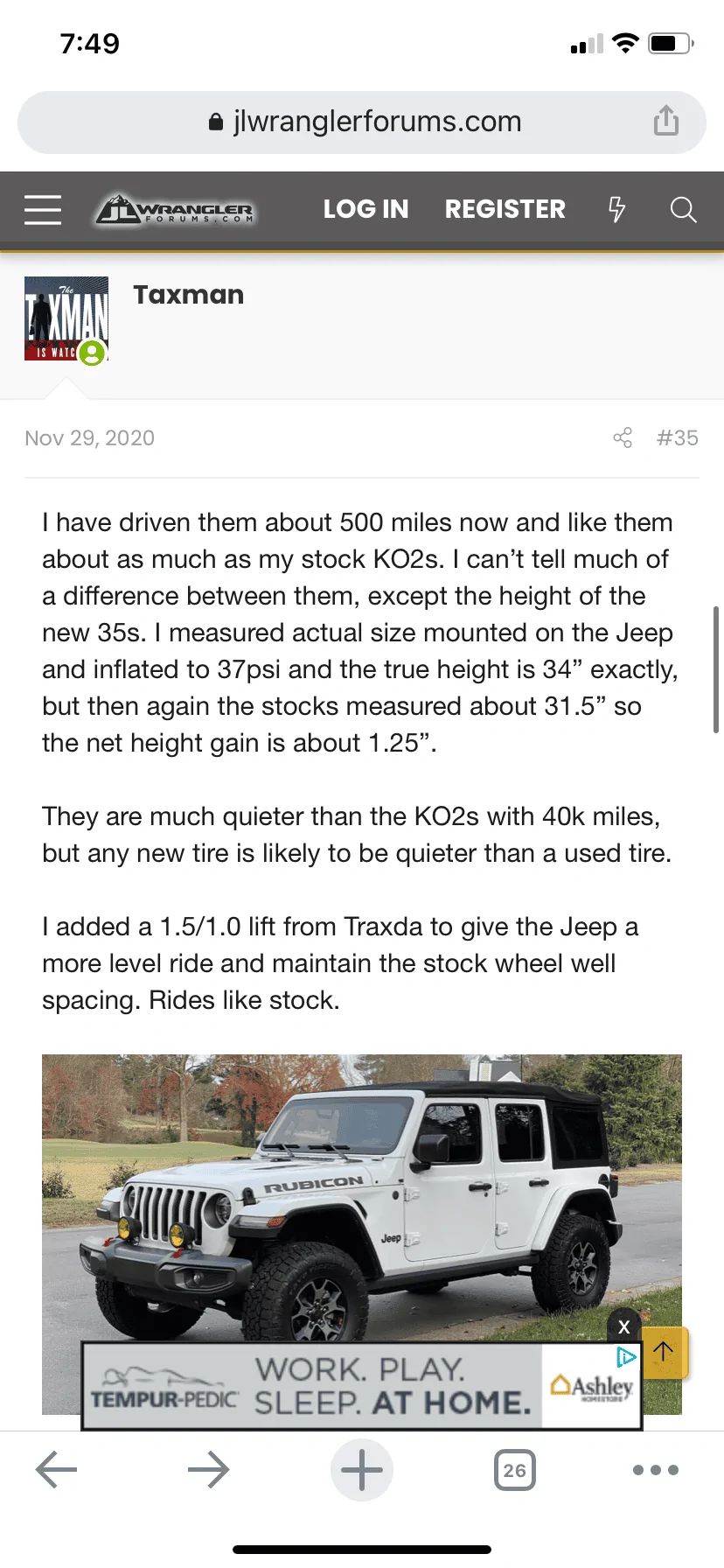Go back to the previous page
The image size is (724, 1568).
[x=57, y=1469]
